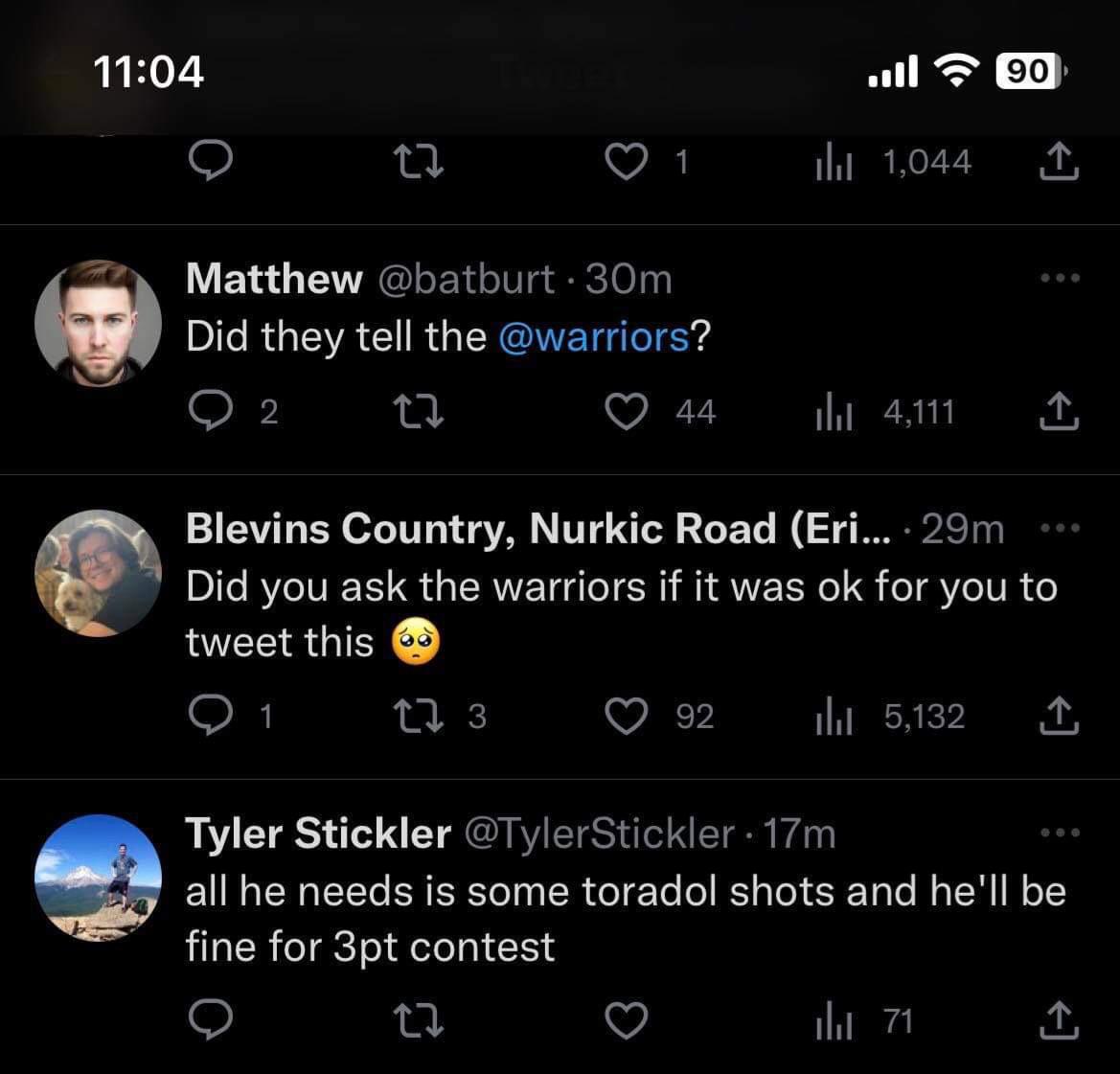
Task: Open more options on Tyler Stickler's tweet
Action: [1060, 833]
